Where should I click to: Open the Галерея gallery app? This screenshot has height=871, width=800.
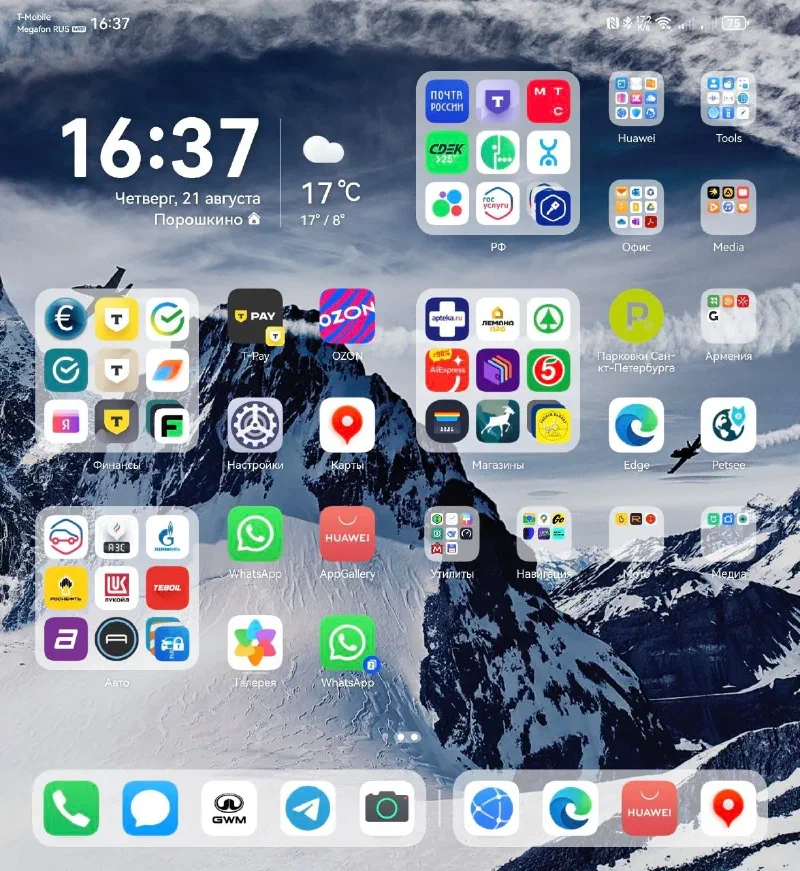(x=255, y=642)
